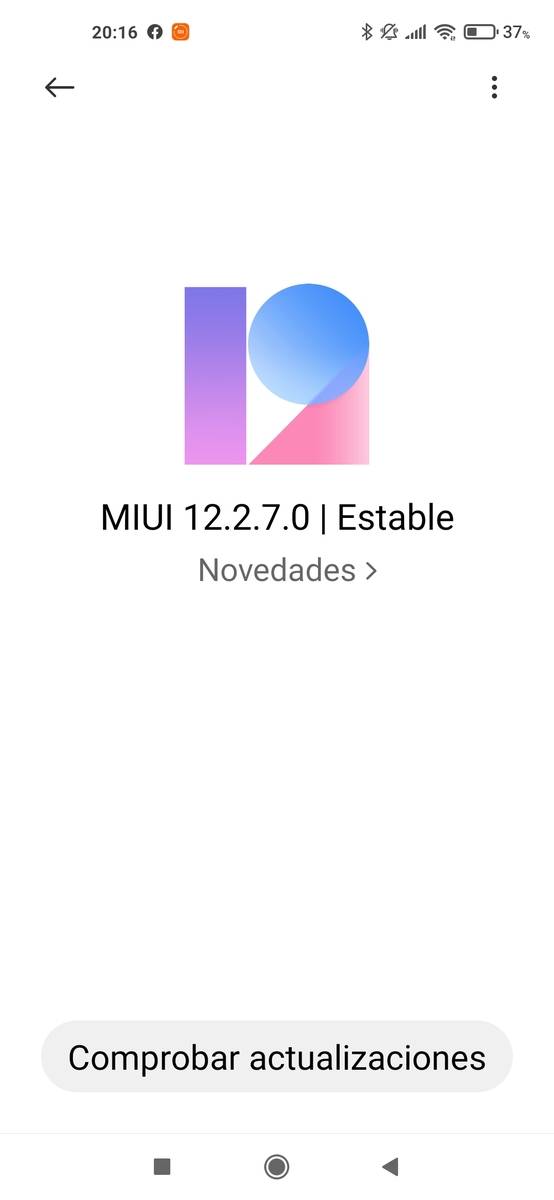Viewport: 554px width, 1200px height.
Task: Go back using the top-left arrow
Action: pyautogui.click(x=60, y=87)
